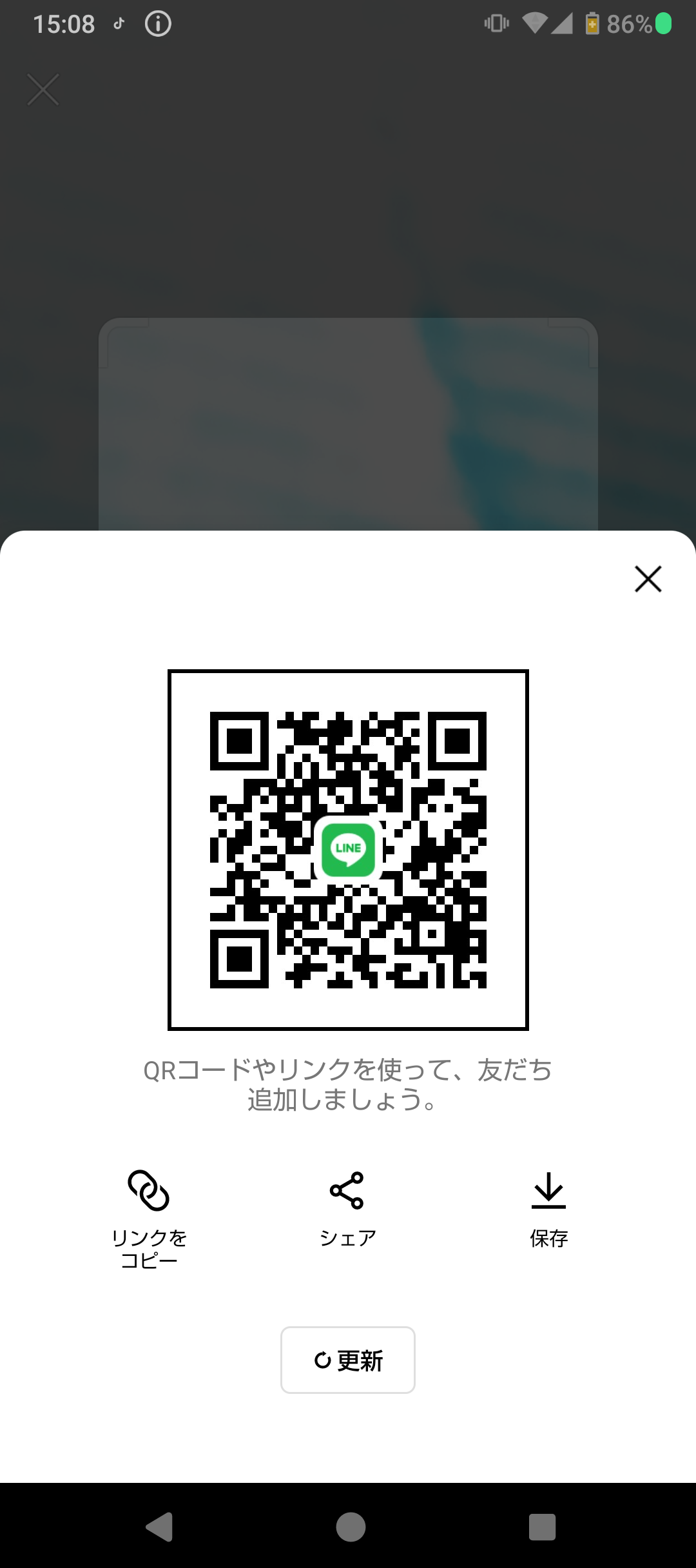
Task: Tap the system back button
Action: 159,1526
